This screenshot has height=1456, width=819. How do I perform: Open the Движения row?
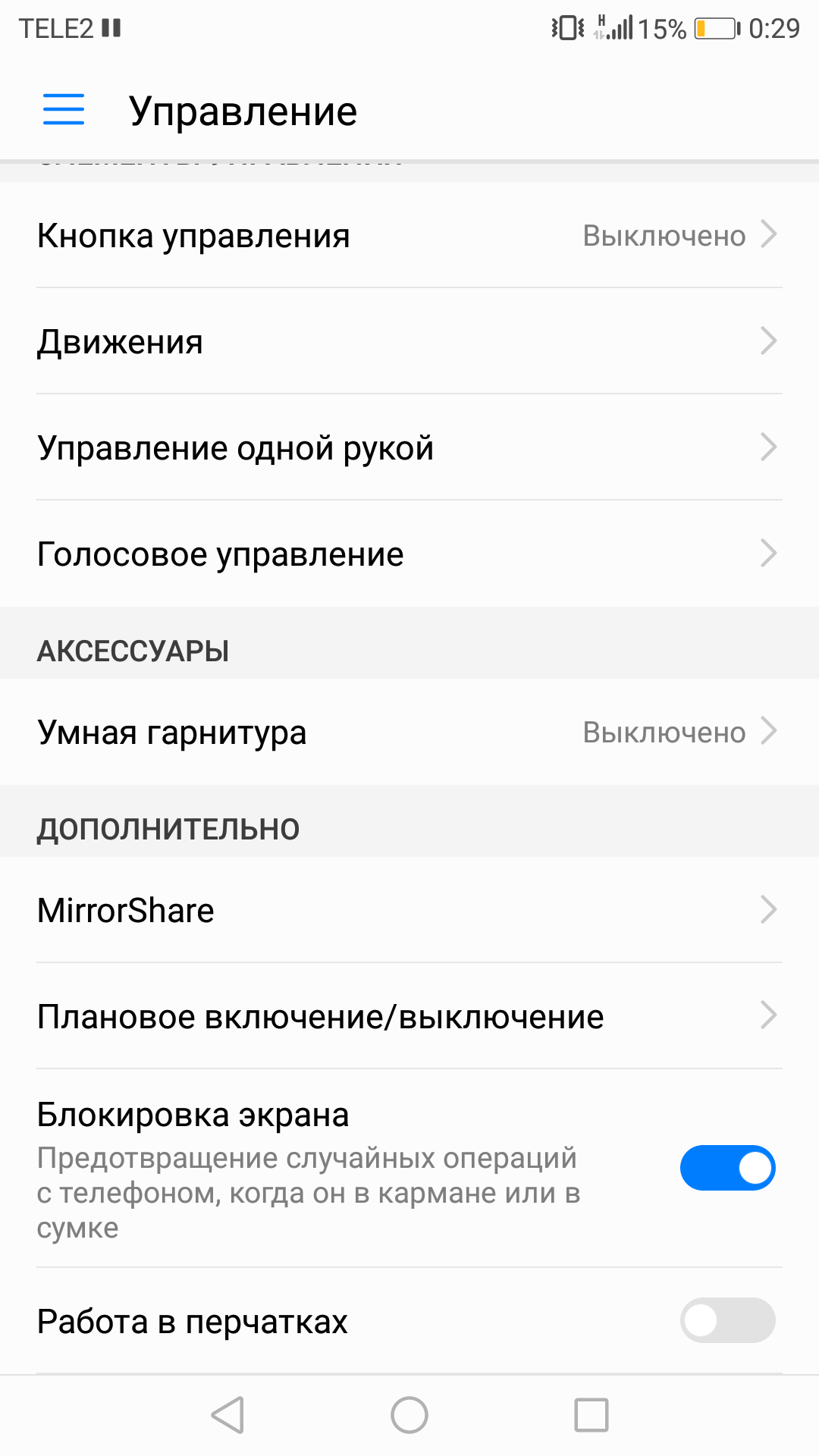point(409,341)
